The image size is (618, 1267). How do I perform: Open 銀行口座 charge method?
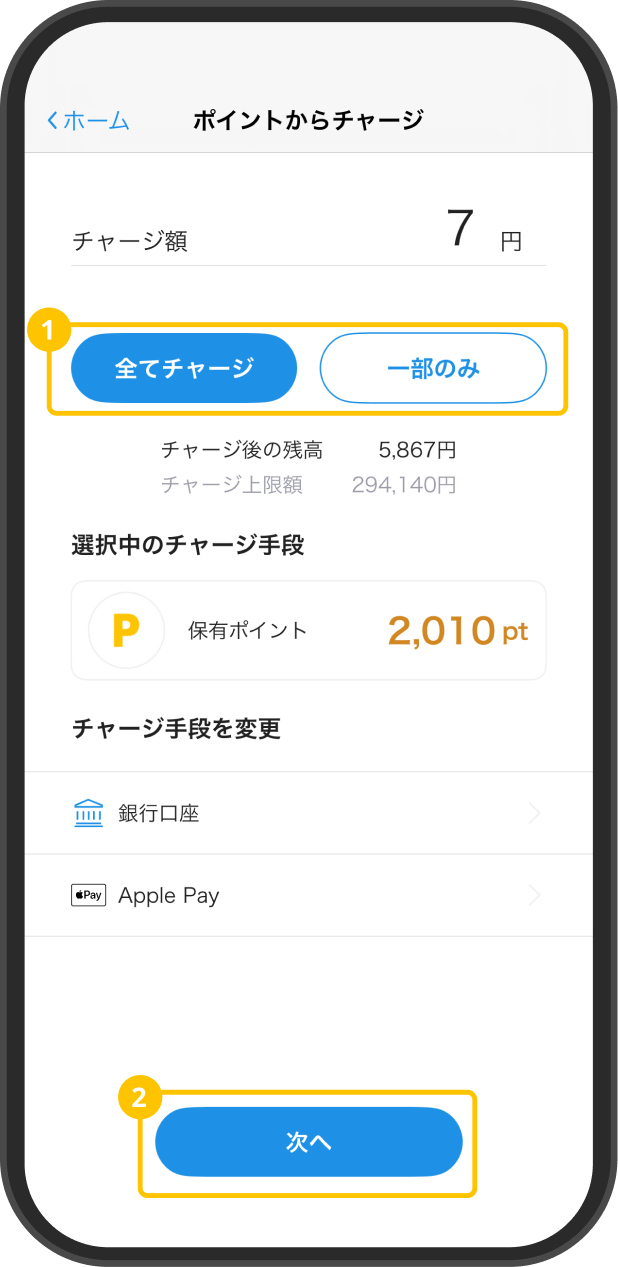[309, 813]
